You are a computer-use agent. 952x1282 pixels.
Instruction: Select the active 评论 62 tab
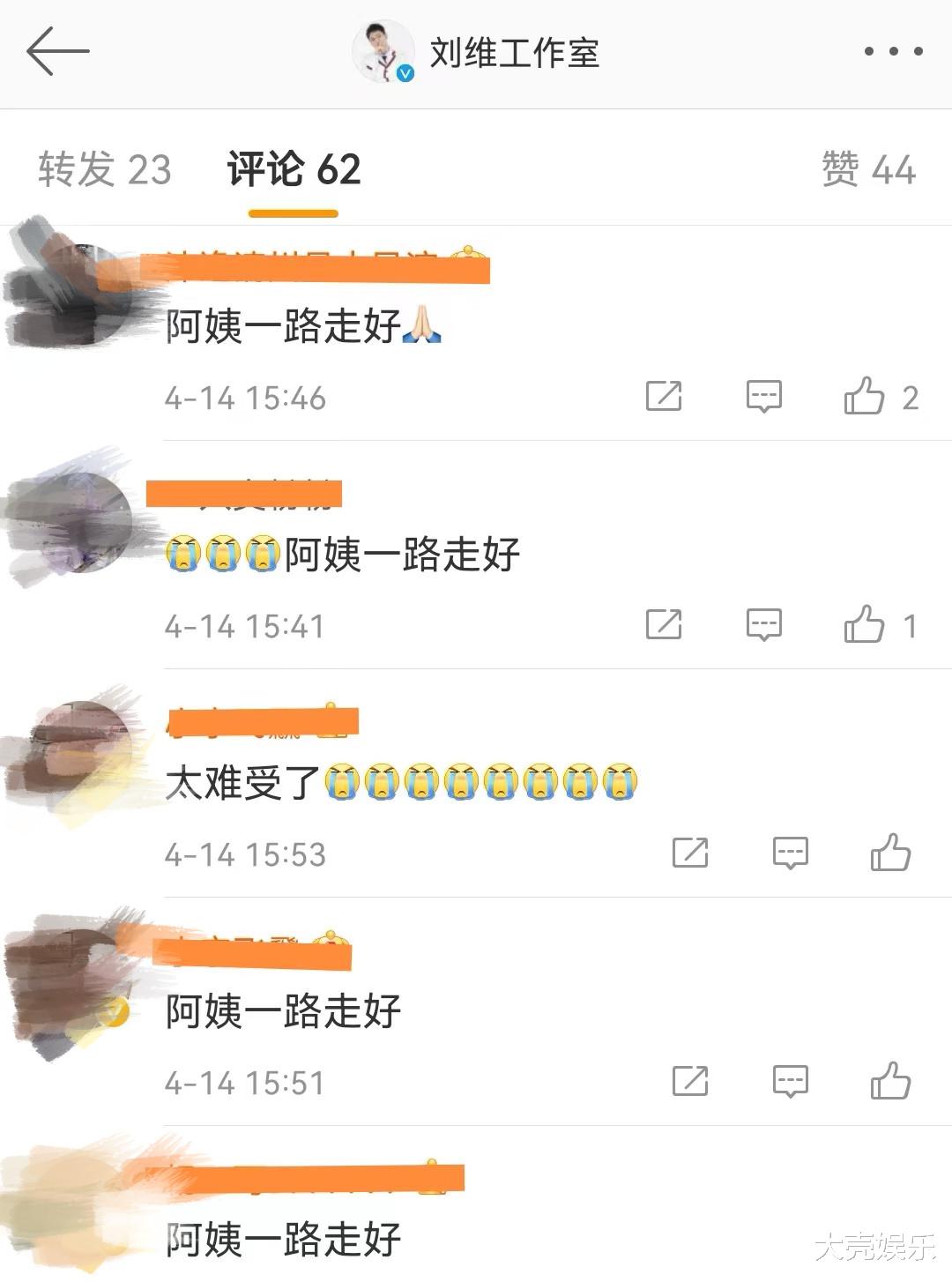pos(294,169)
